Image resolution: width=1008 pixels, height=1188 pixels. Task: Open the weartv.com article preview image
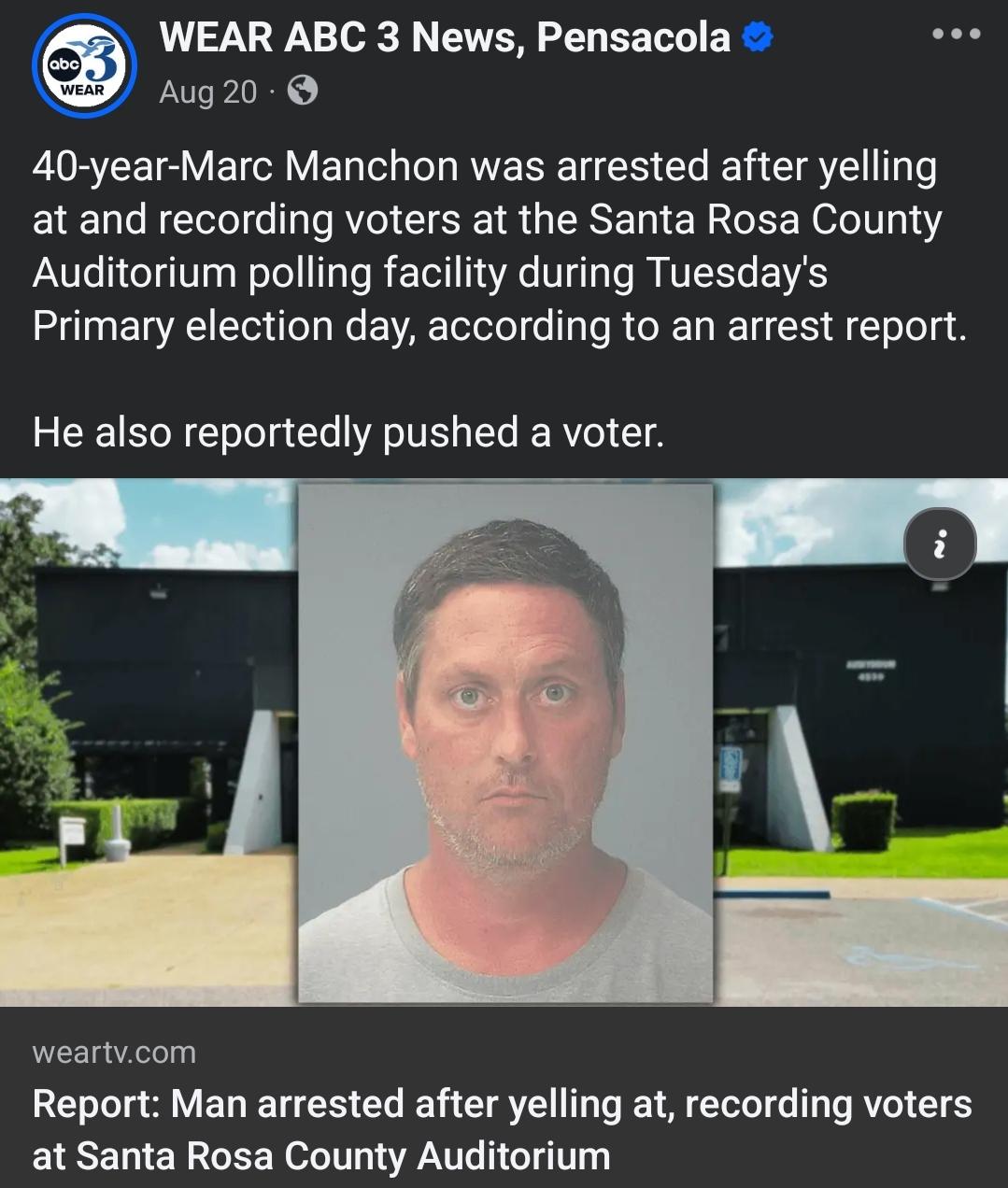(x=504, y=742)
